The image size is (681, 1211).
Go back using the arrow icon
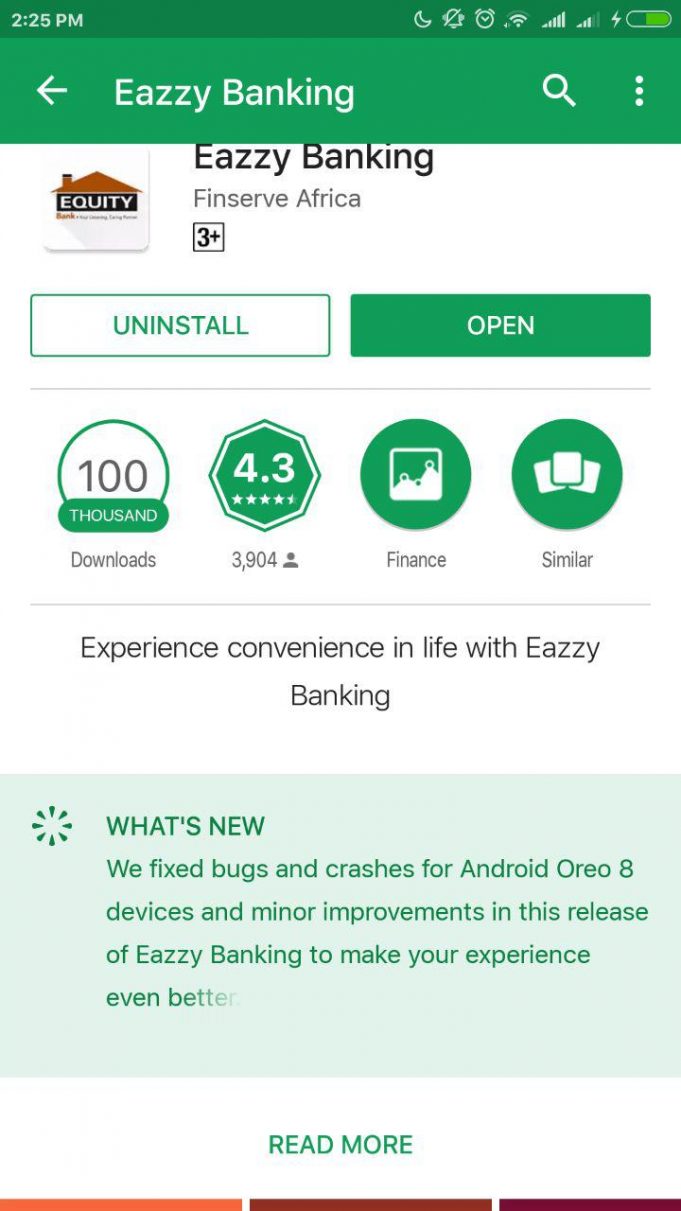52,91
